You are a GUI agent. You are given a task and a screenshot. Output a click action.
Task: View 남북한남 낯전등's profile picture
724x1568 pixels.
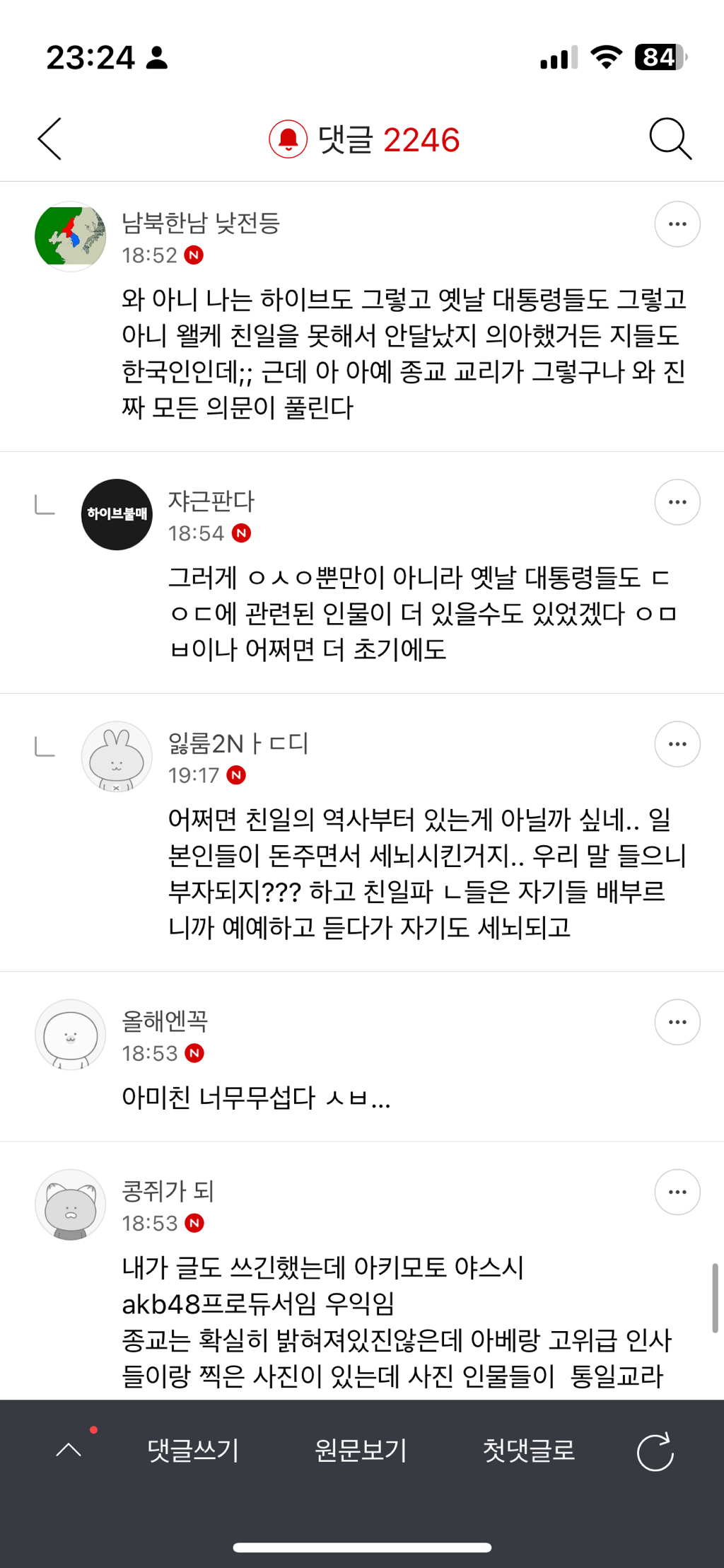click(x=71, y=236)
